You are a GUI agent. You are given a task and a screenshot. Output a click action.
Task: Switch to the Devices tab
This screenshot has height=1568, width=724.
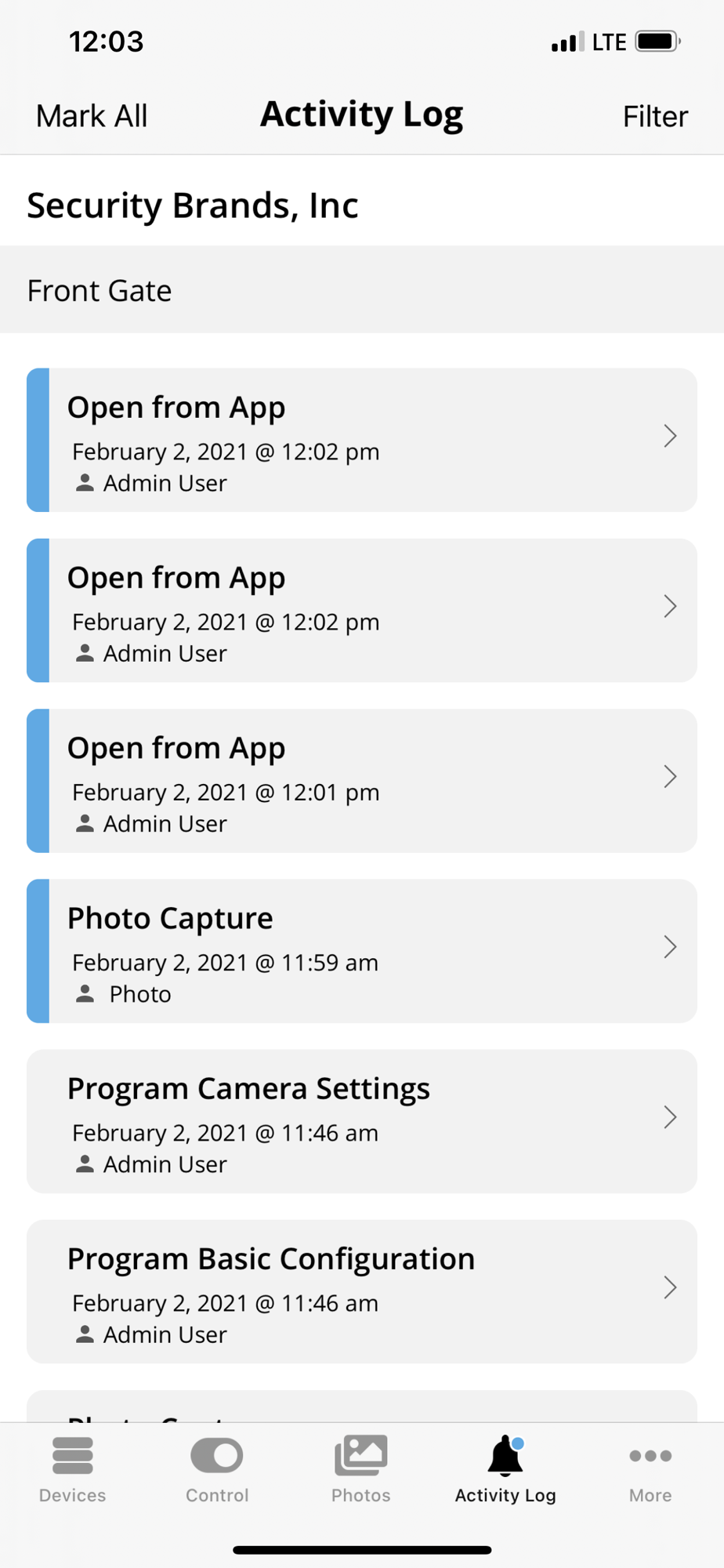(73, 1469)
